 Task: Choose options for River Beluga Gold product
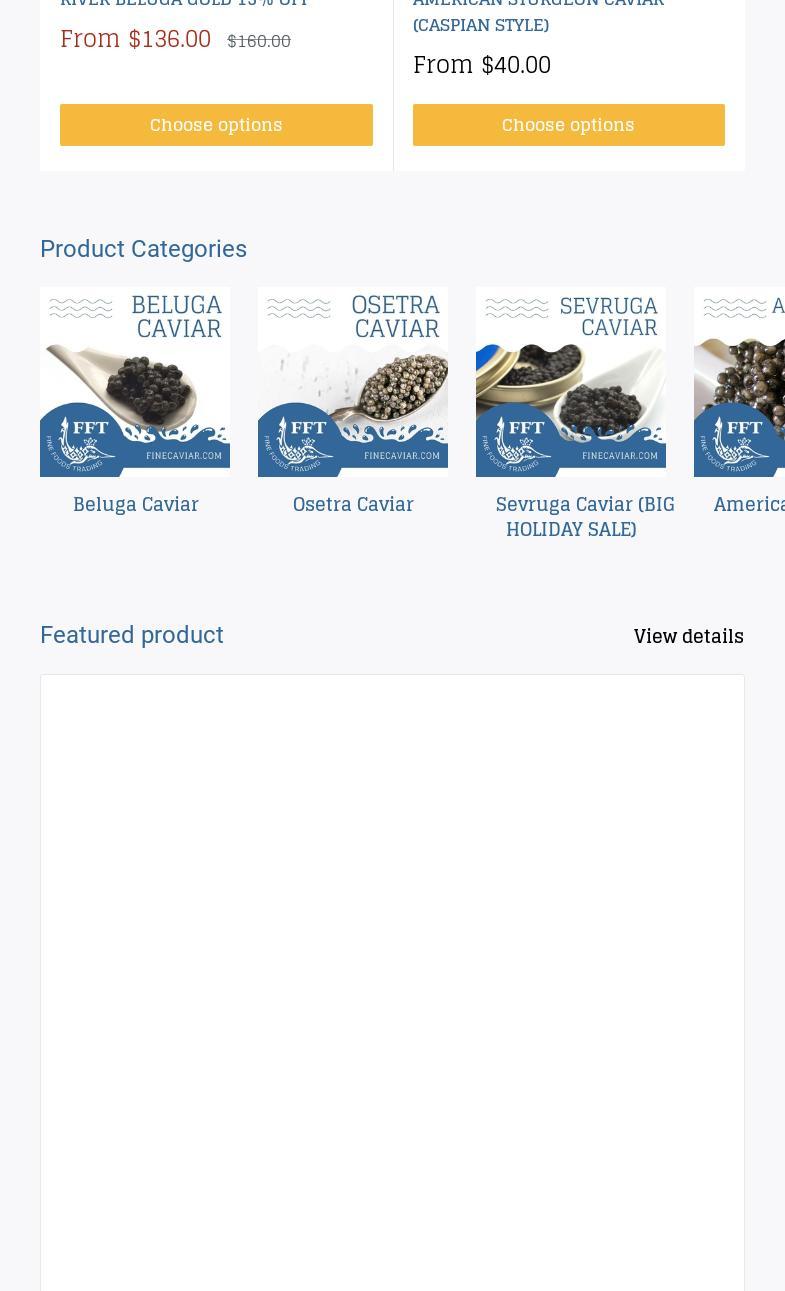tap(216, 125)
